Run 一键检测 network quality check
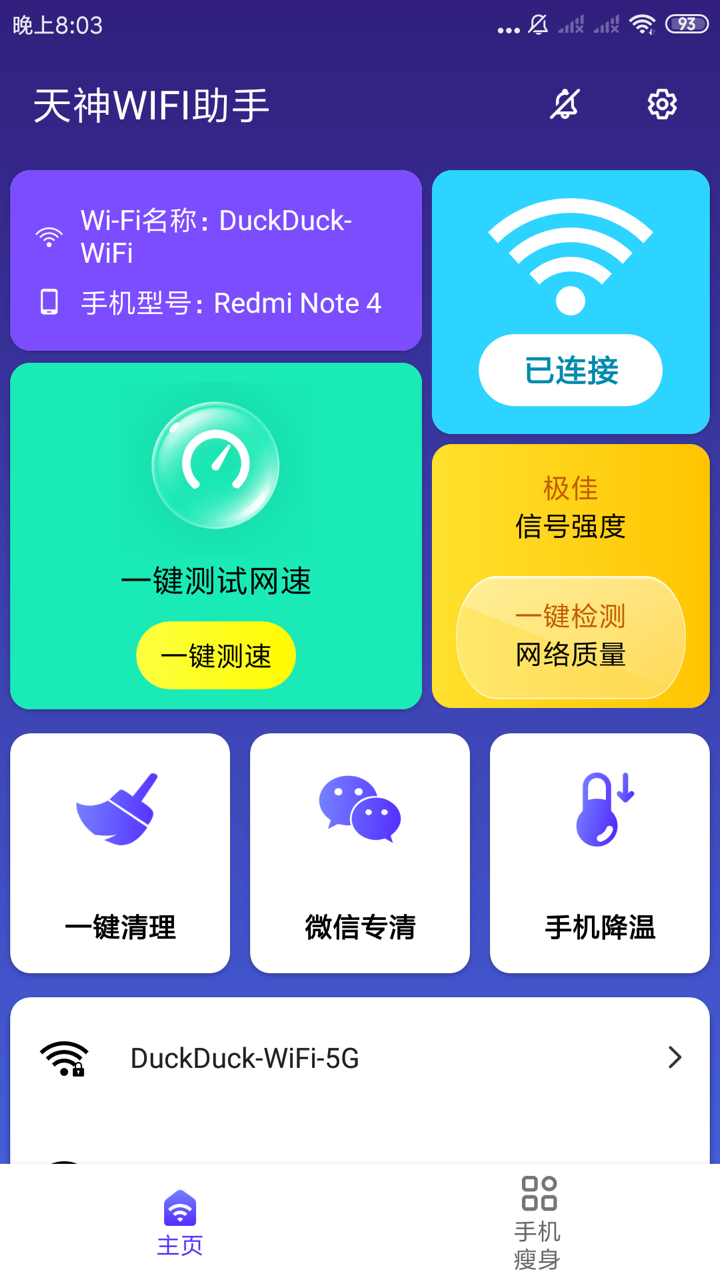 tap(570, 636)
